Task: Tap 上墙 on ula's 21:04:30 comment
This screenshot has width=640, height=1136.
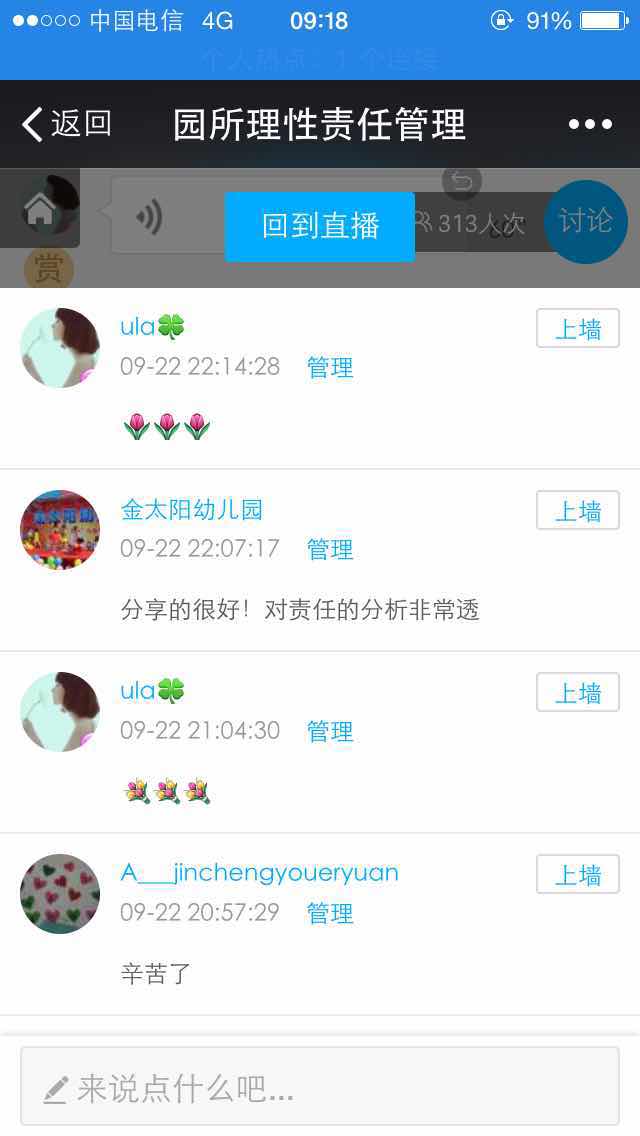Action: pos(578,693)
